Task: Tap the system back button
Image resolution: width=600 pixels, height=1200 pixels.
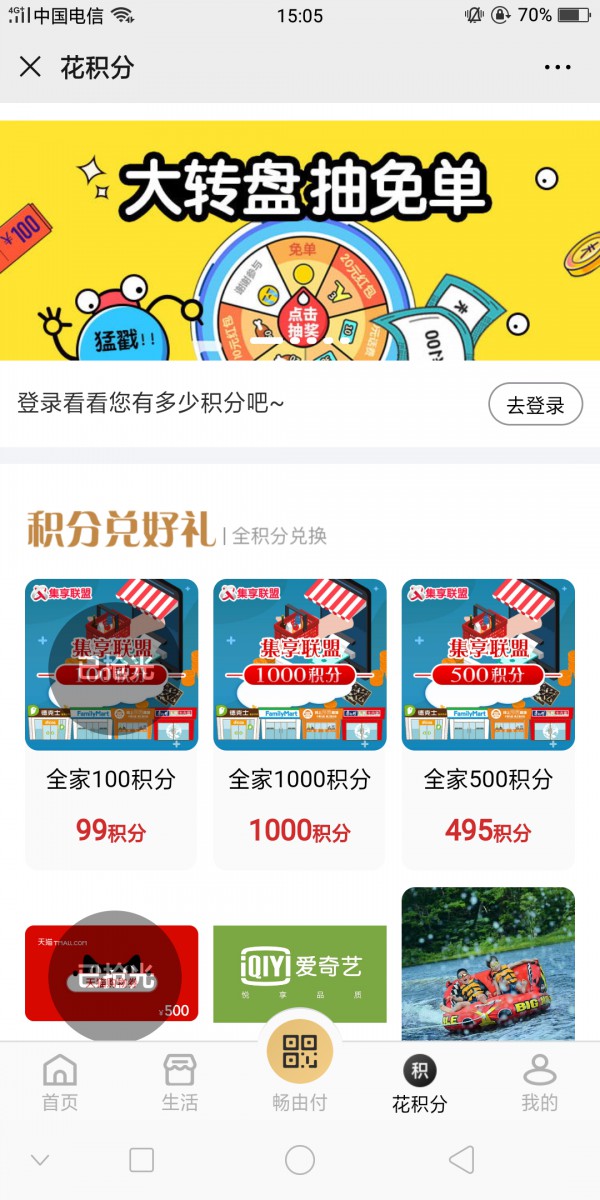Action: [461, 1160]
